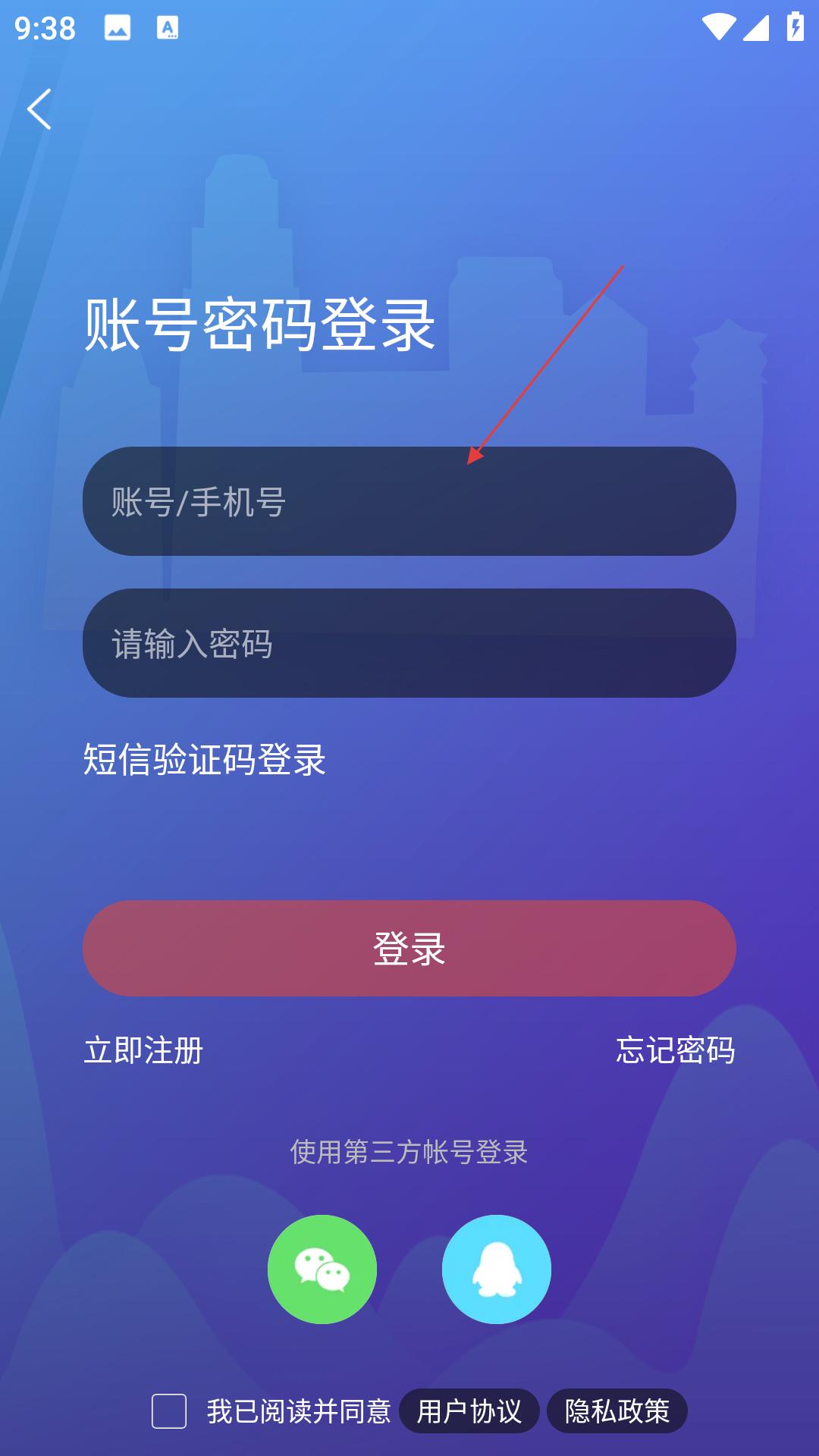The image size is (819, 1456).
Task: Focus the 账号/手机号 input field
Action: point(409,501)
